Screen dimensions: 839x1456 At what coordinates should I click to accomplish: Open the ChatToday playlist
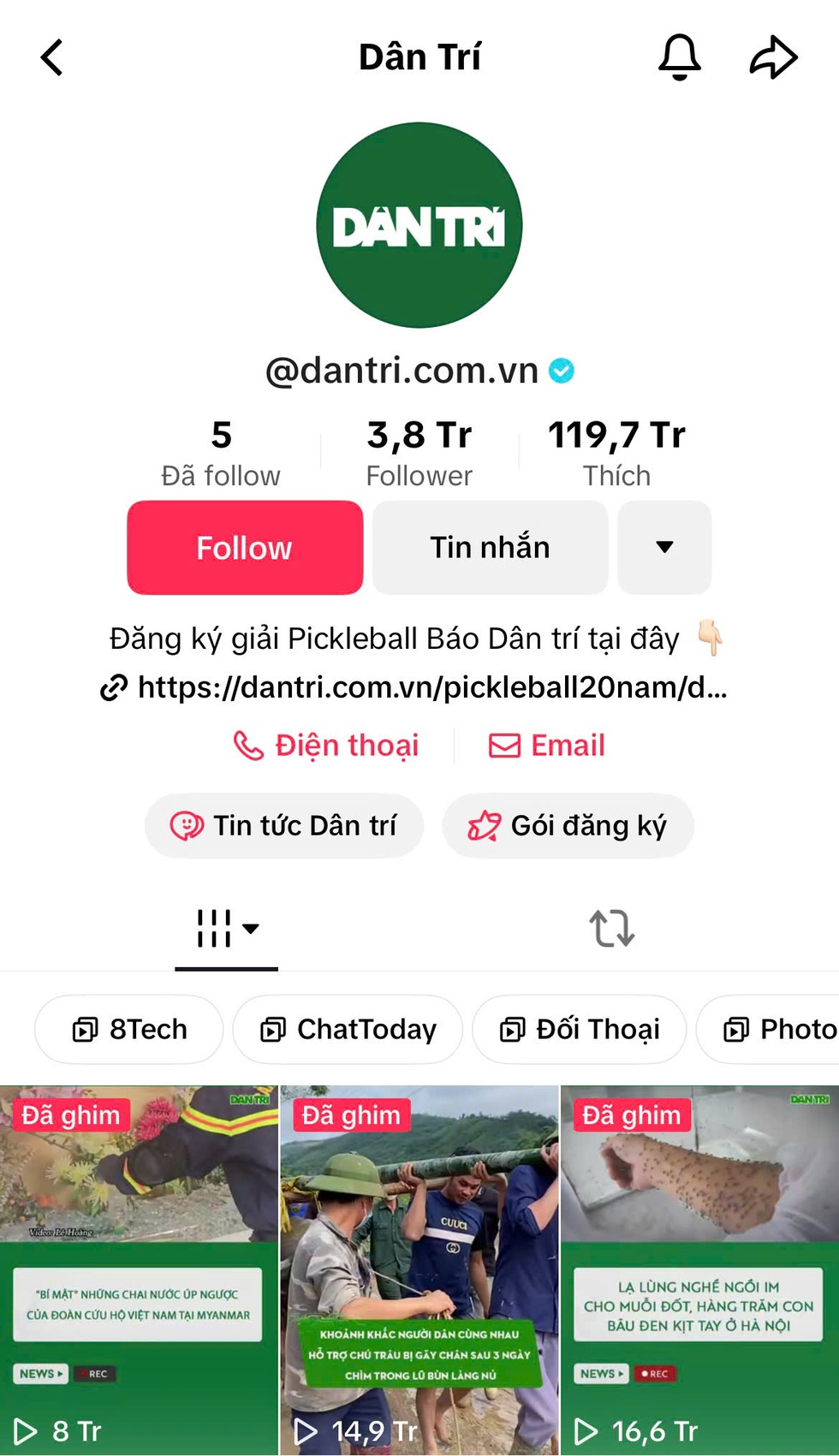pyautogui.click(x=348, y=1029)
